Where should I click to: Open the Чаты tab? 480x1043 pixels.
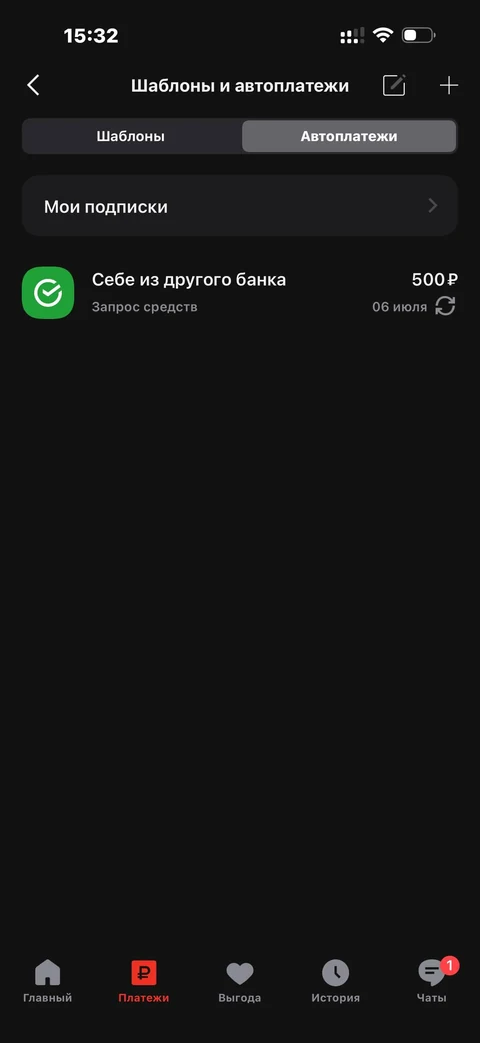pyautogui.click(x=432, y=982)
